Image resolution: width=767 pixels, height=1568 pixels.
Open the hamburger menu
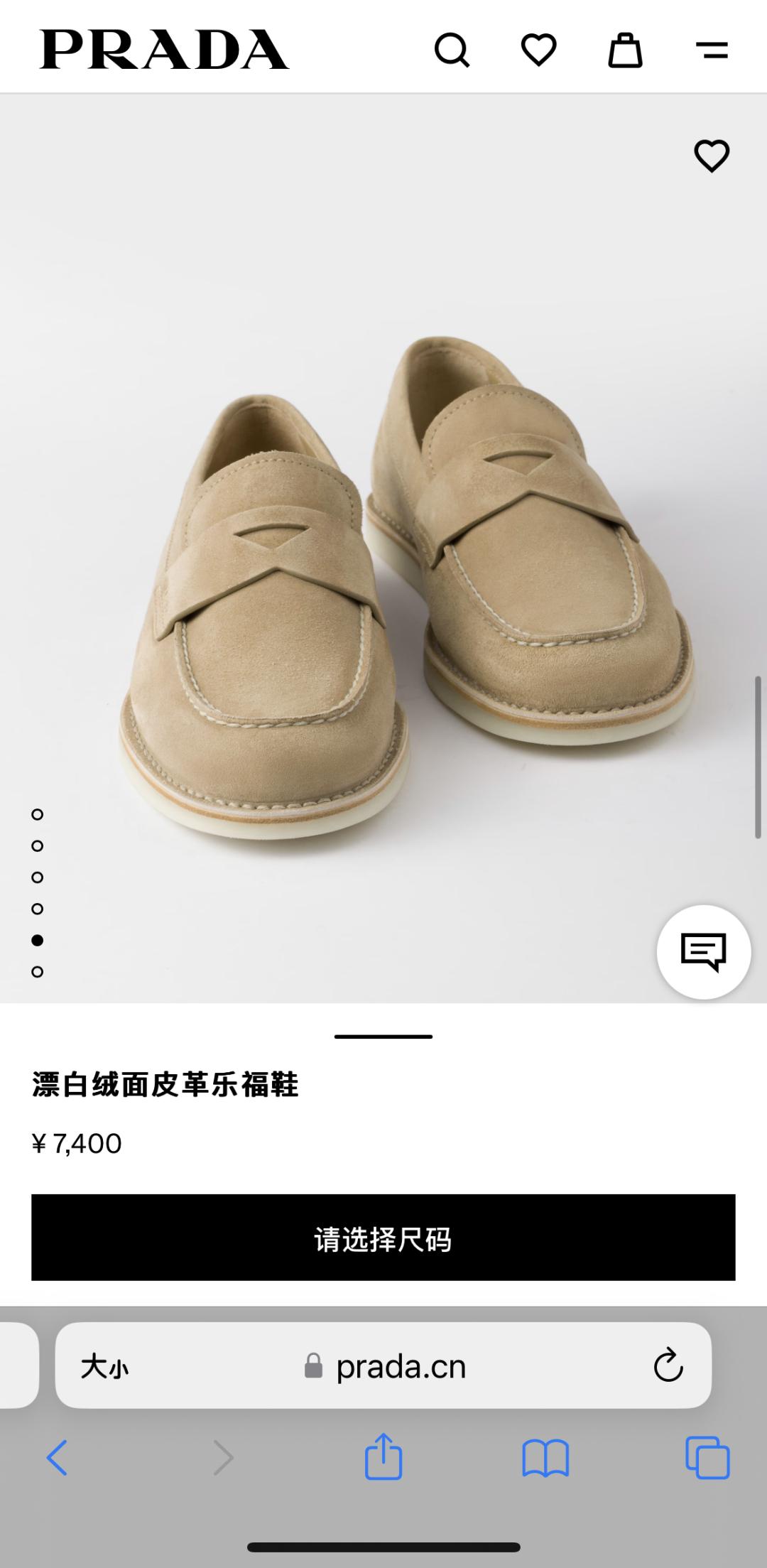pyautogui.click(x=712, y=50)
